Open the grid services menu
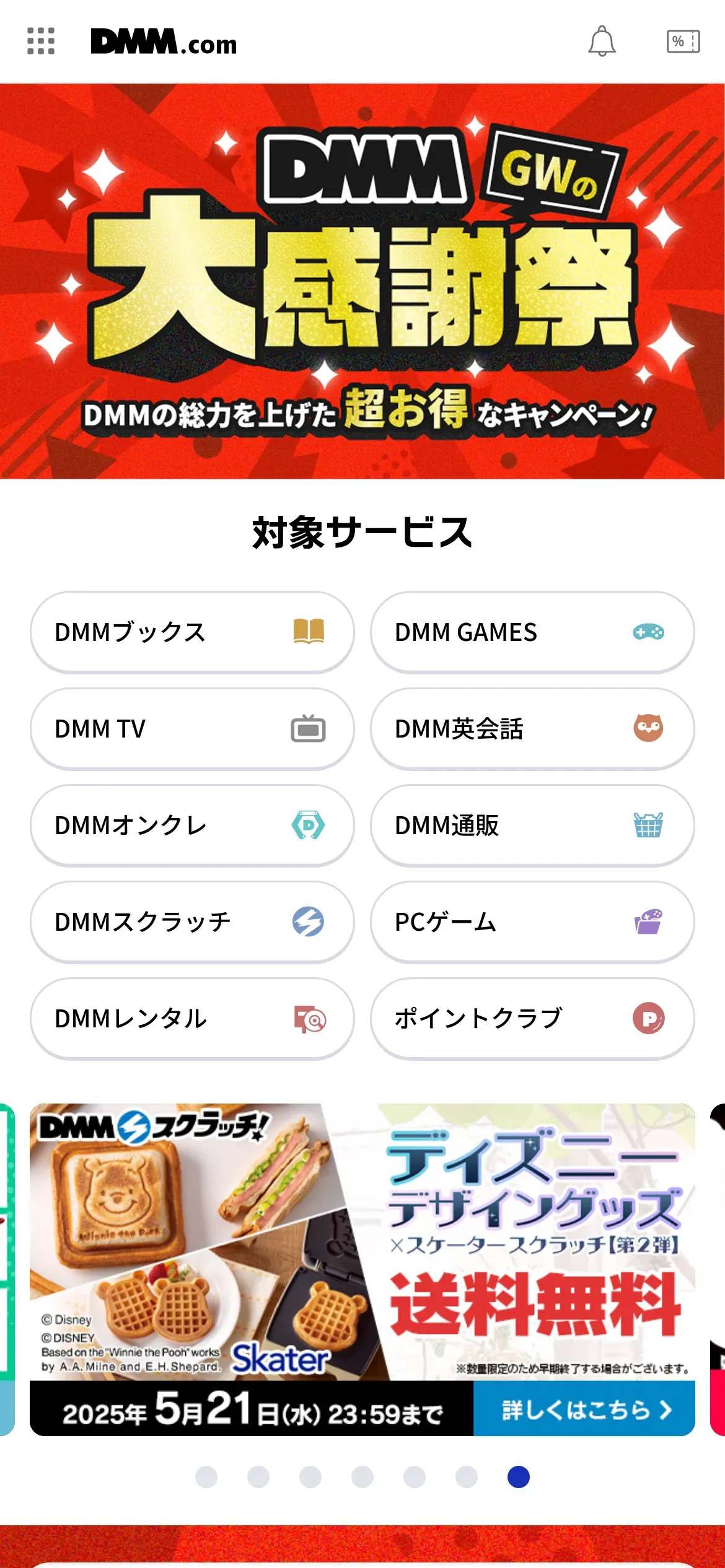 [x=41, y=41]
